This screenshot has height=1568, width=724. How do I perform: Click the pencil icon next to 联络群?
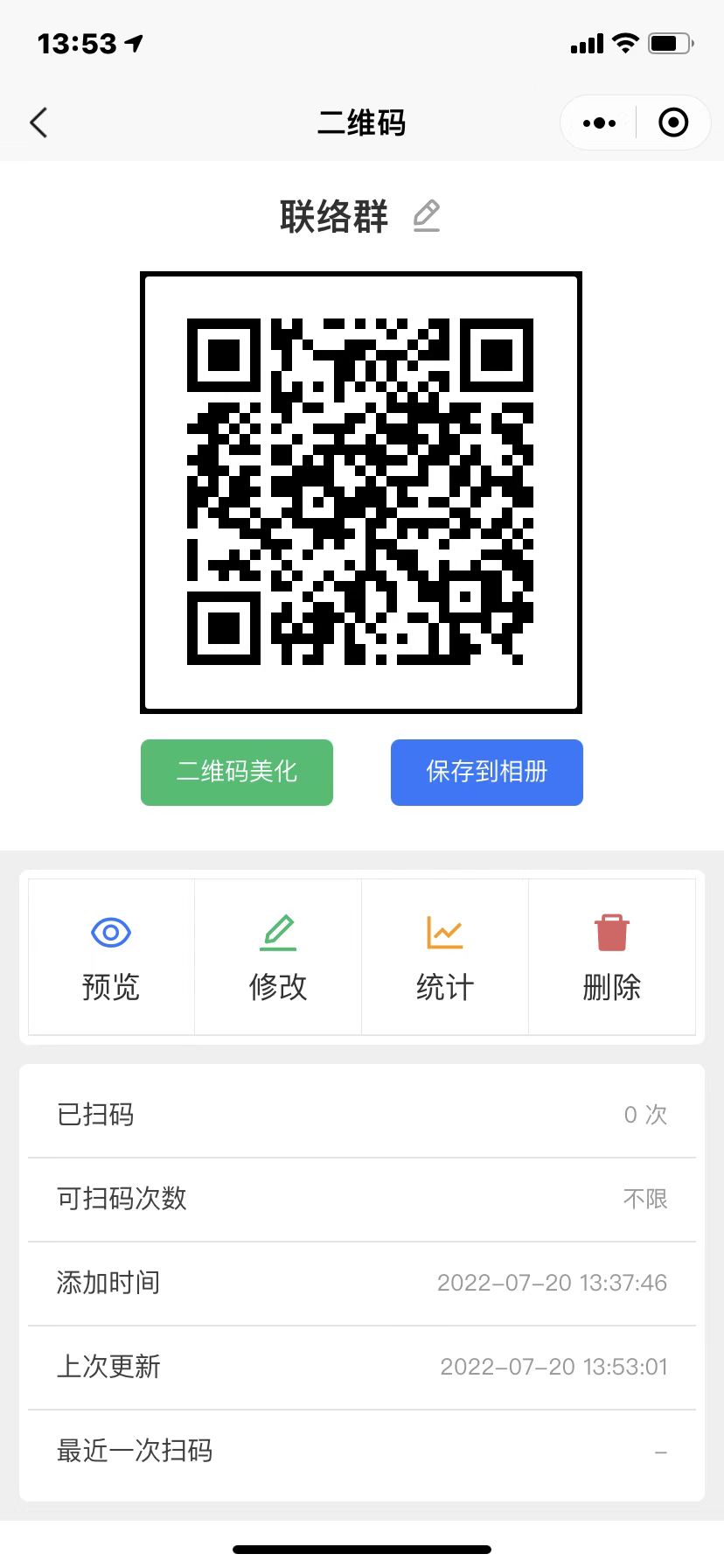(427, 215)
